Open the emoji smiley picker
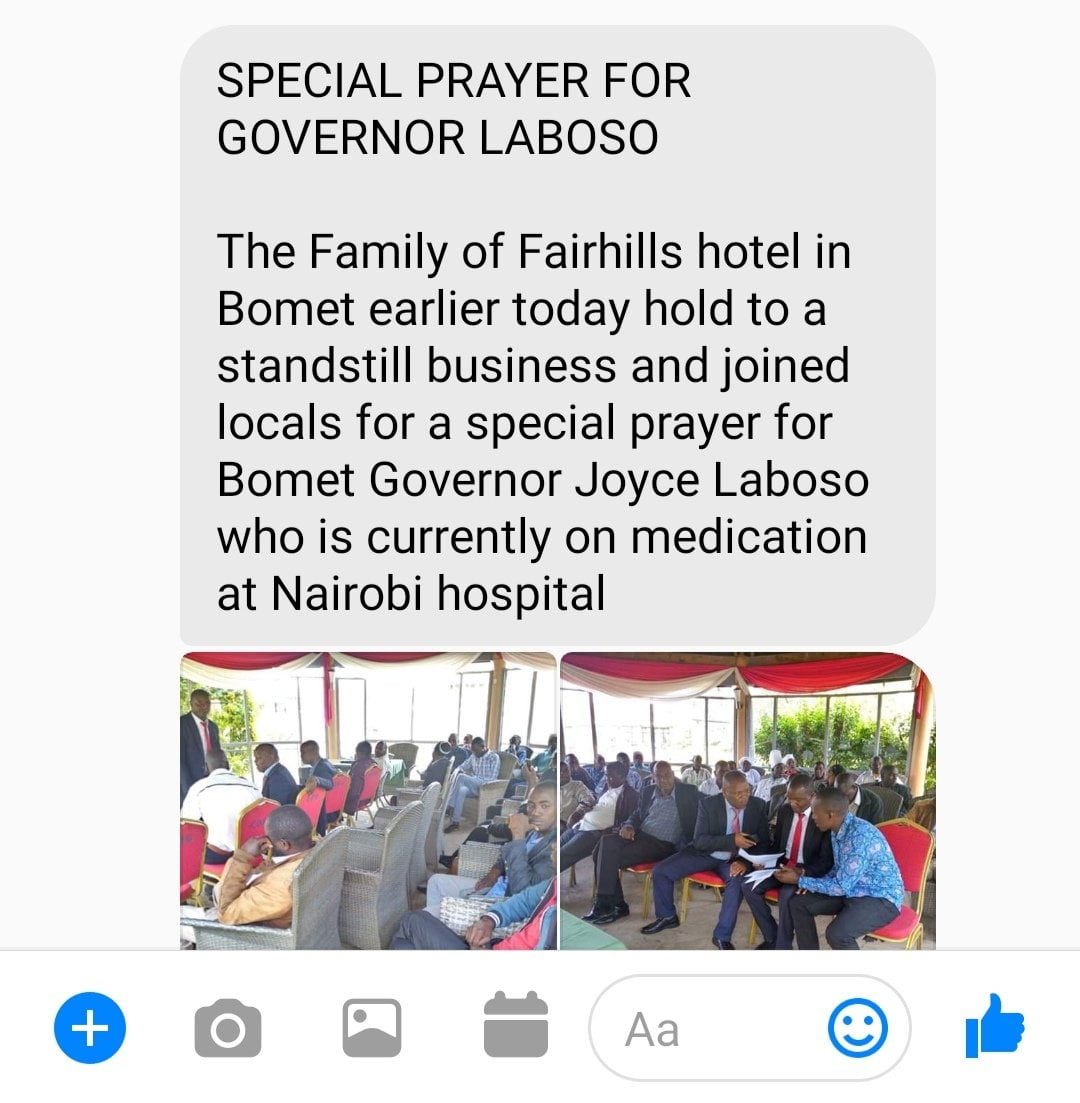Screen dimensions: 1080x1103 coord(857,1028)
